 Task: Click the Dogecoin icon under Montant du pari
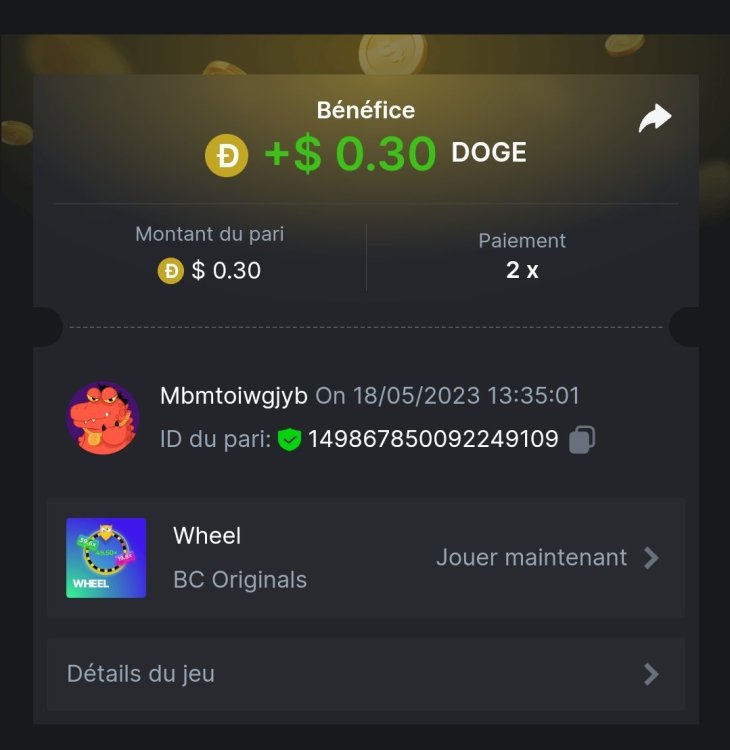tap(170, 271)
